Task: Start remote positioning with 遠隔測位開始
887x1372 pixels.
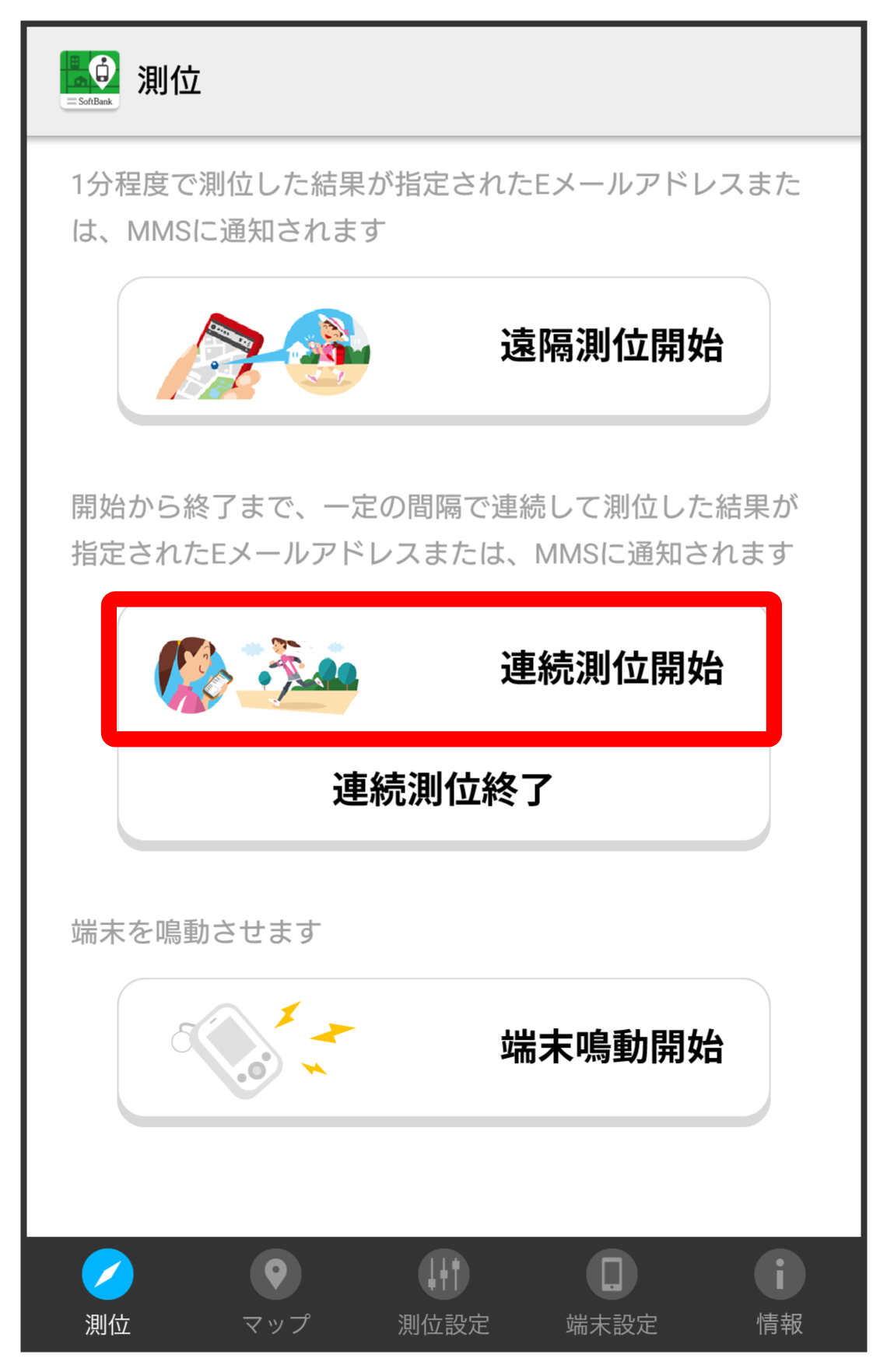Action: [443, 347]
